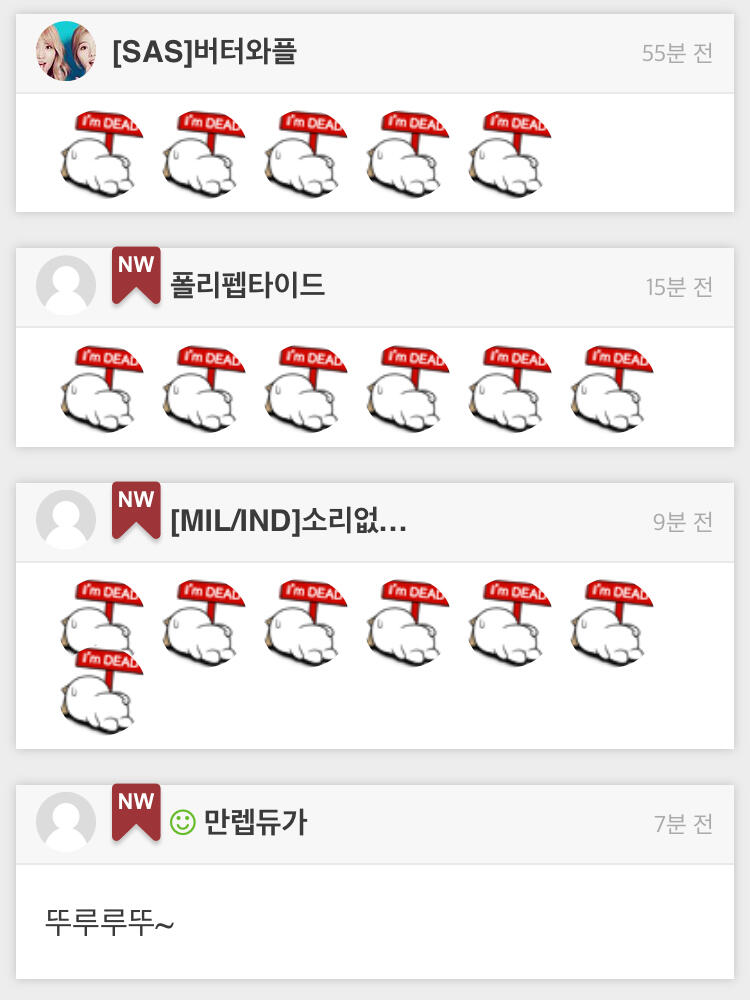Open 만렙듀가's default avatar
Screen dimensions: 750x1000
click(x=66, y=822)
